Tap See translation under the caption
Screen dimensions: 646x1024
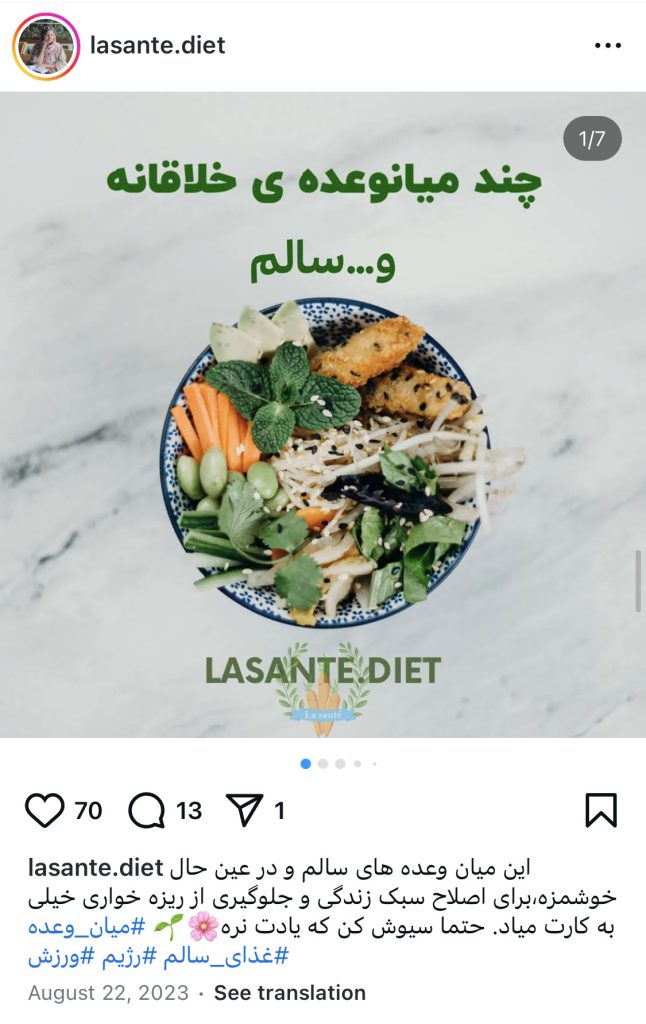pos(290,993)
